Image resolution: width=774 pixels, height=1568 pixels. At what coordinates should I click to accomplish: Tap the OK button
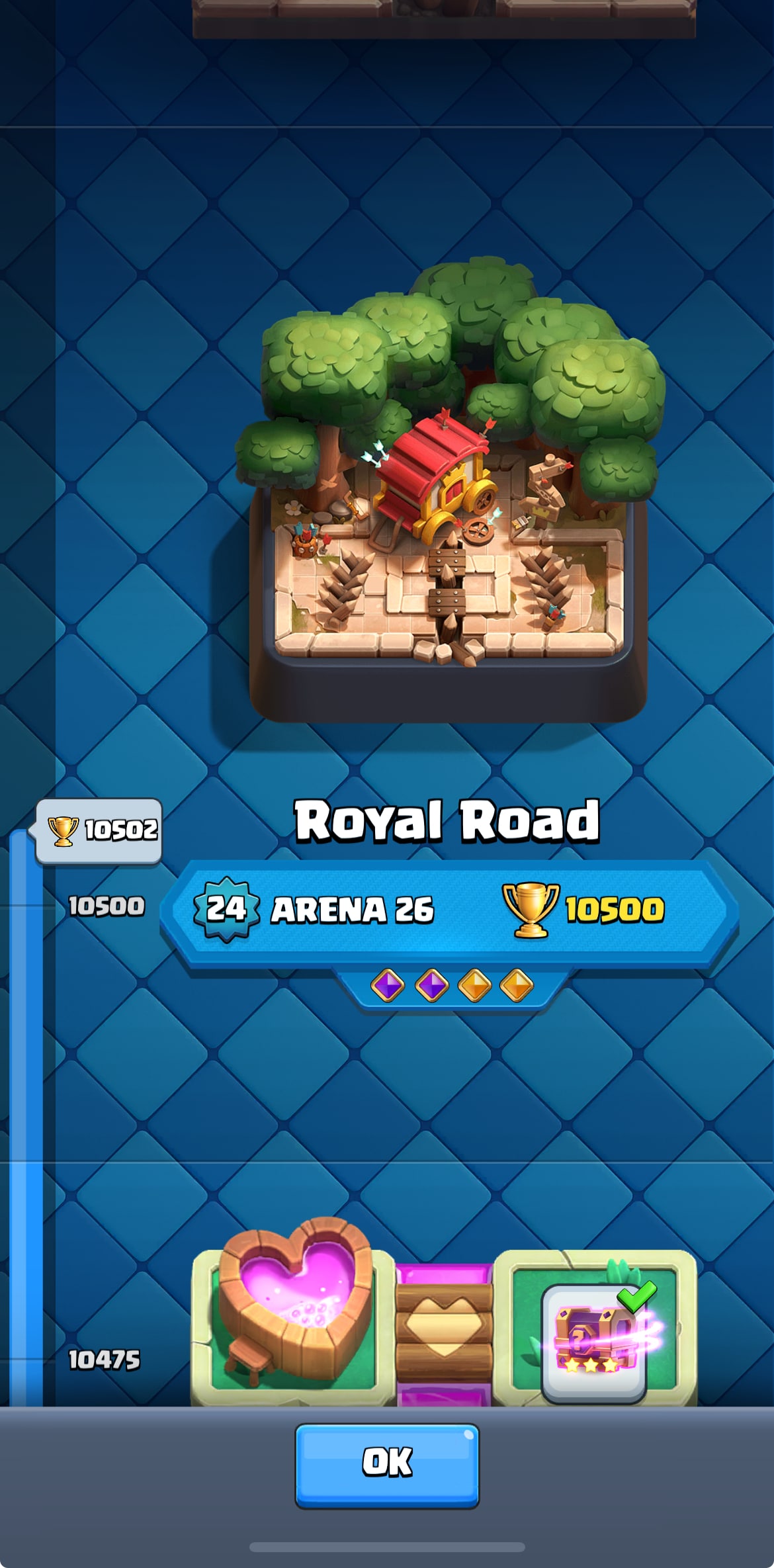coord(387,1465)
